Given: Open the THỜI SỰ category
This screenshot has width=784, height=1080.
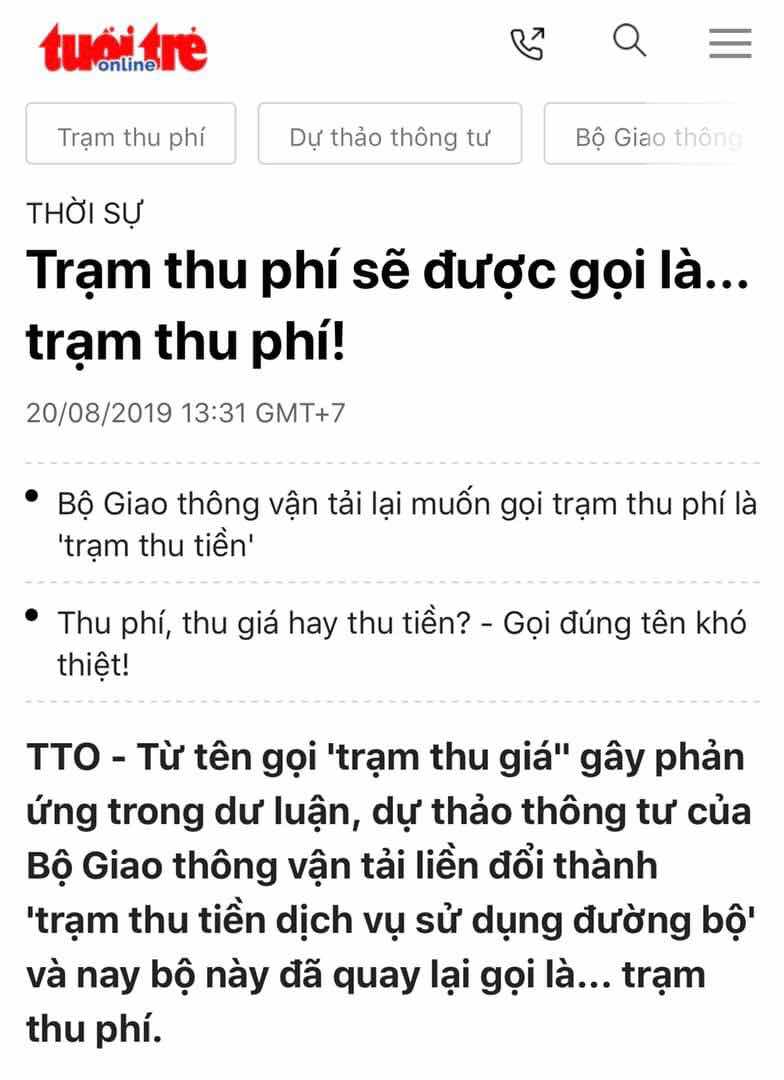Looking at the screenshot, I should [x=85, y=214].
